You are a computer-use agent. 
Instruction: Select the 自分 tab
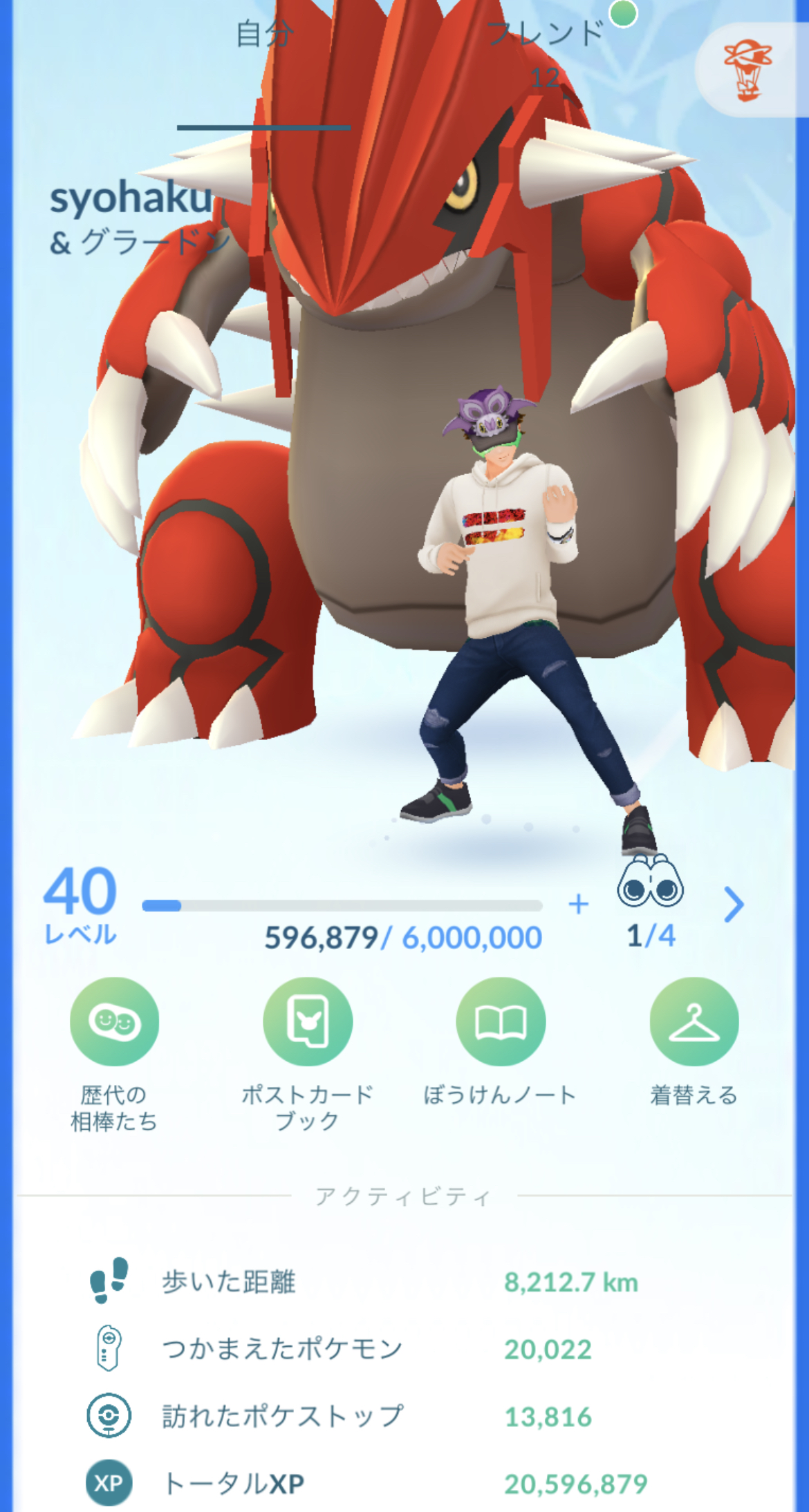point(264,35)
